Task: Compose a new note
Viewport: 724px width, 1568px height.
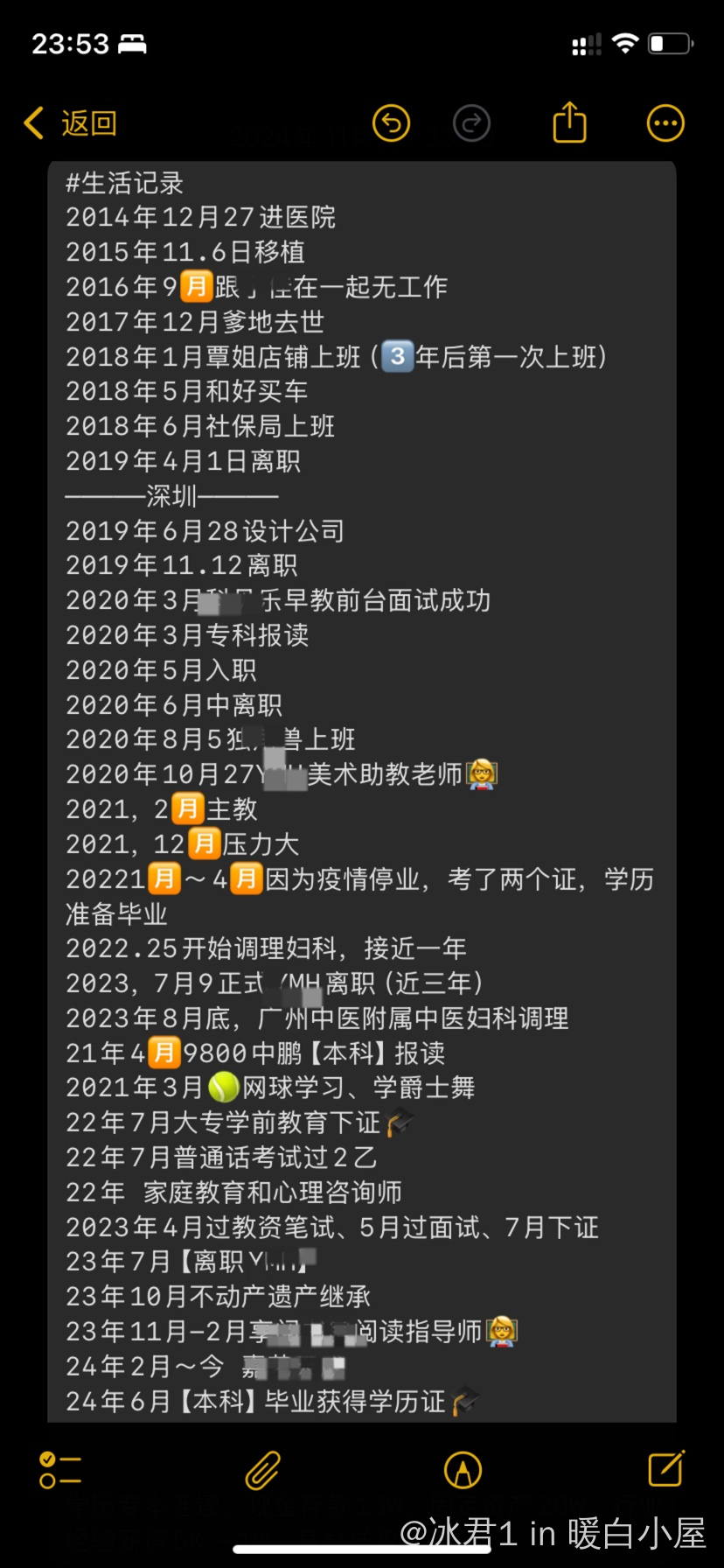Action: [x=665, y=1468]
